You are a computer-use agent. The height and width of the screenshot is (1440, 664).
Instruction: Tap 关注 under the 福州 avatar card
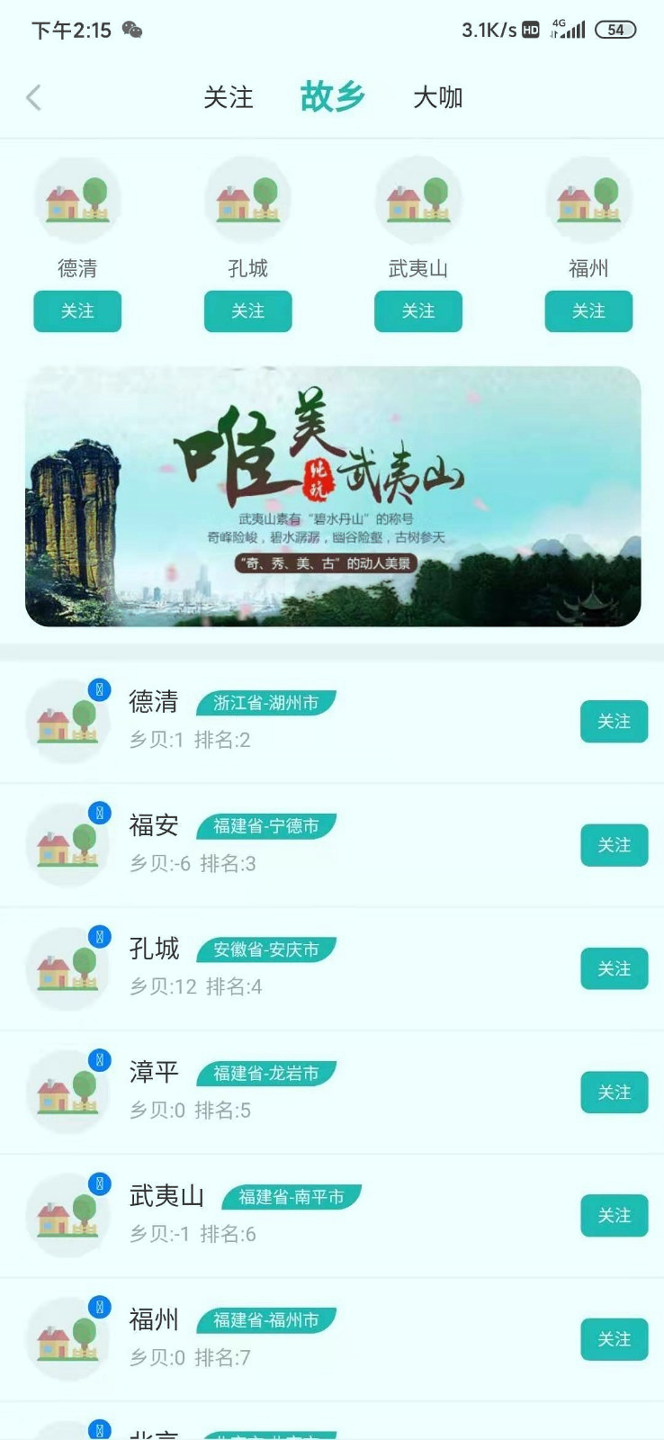(588, 311)
